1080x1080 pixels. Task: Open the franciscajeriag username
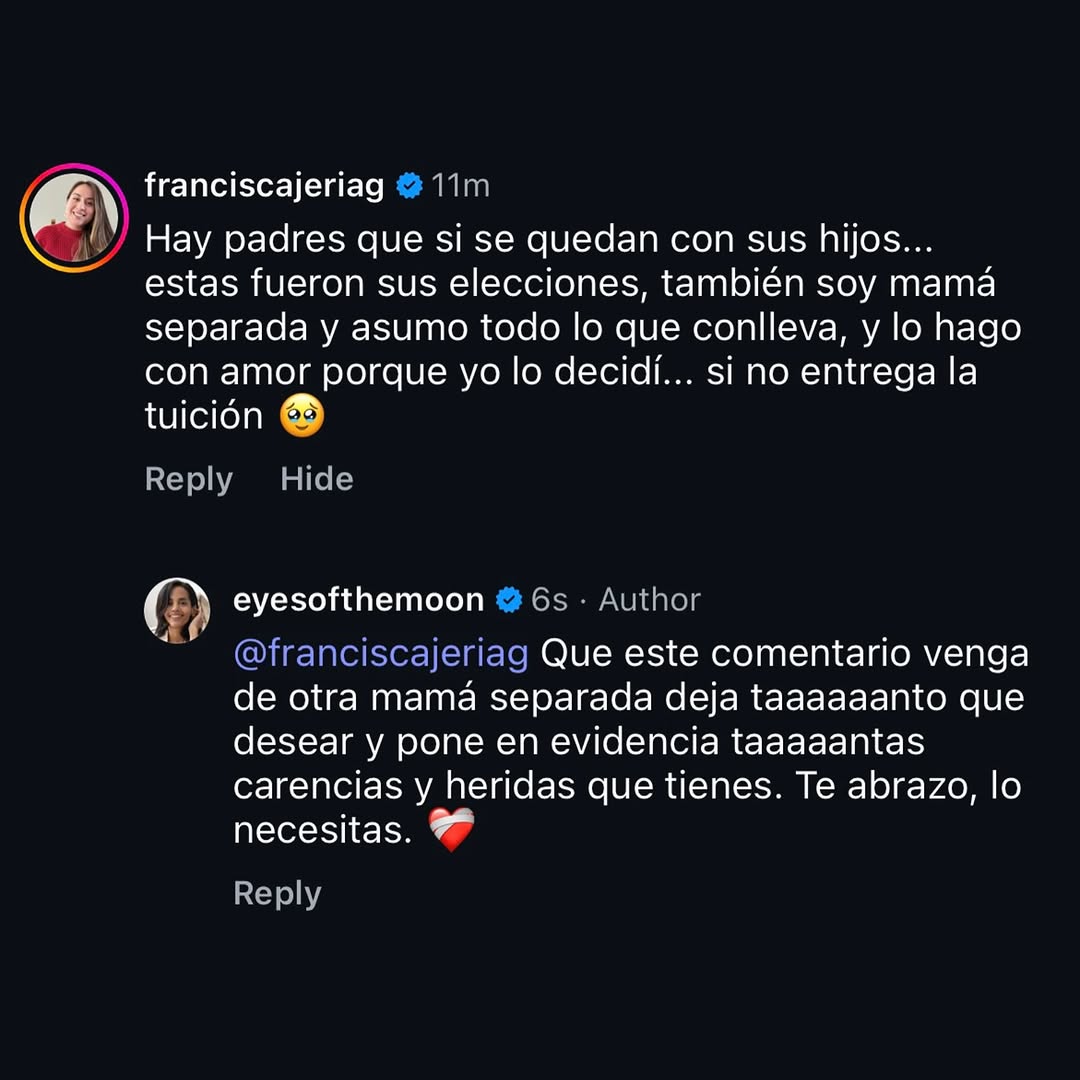point(264,186)
